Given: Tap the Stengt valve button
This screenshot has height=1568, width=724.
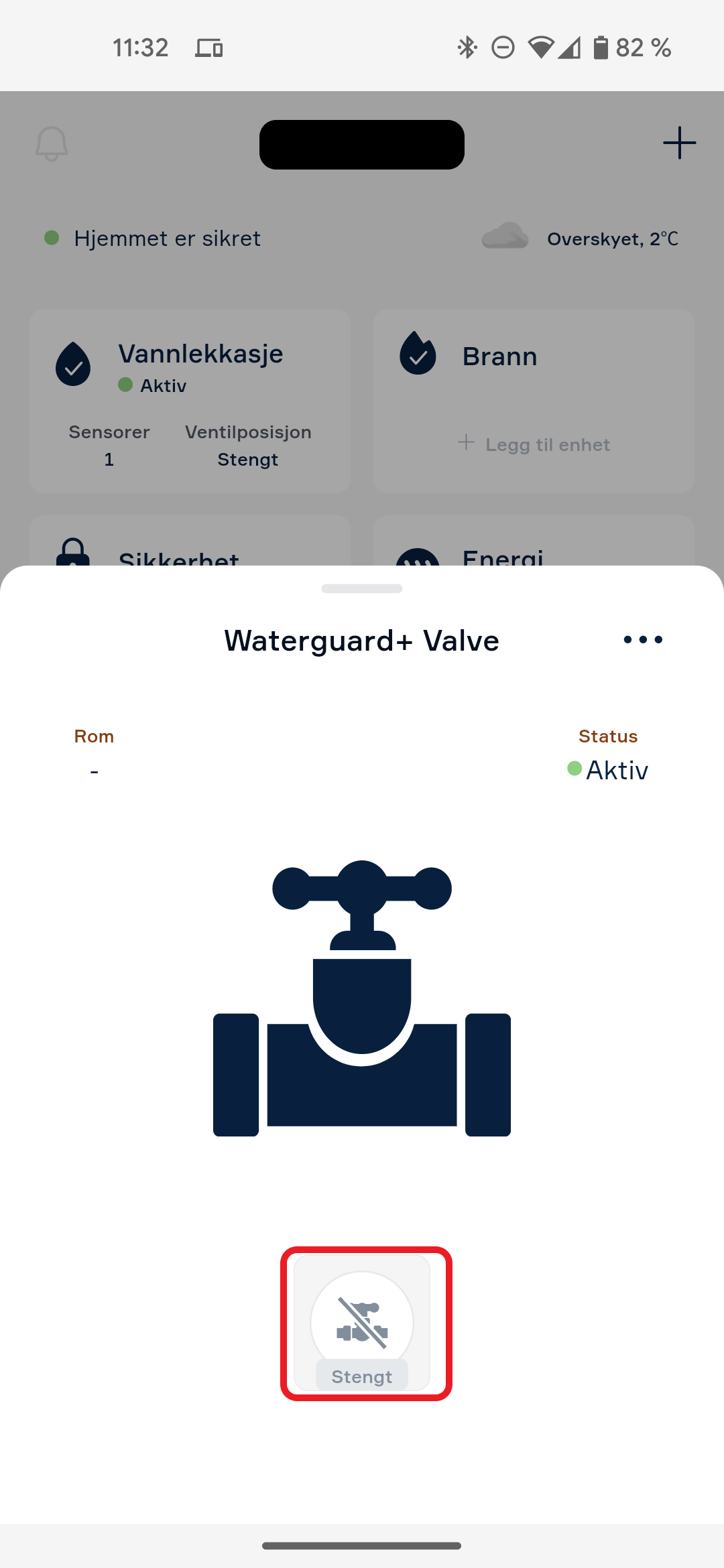Looking at the screenshot, I should 362,1324.
